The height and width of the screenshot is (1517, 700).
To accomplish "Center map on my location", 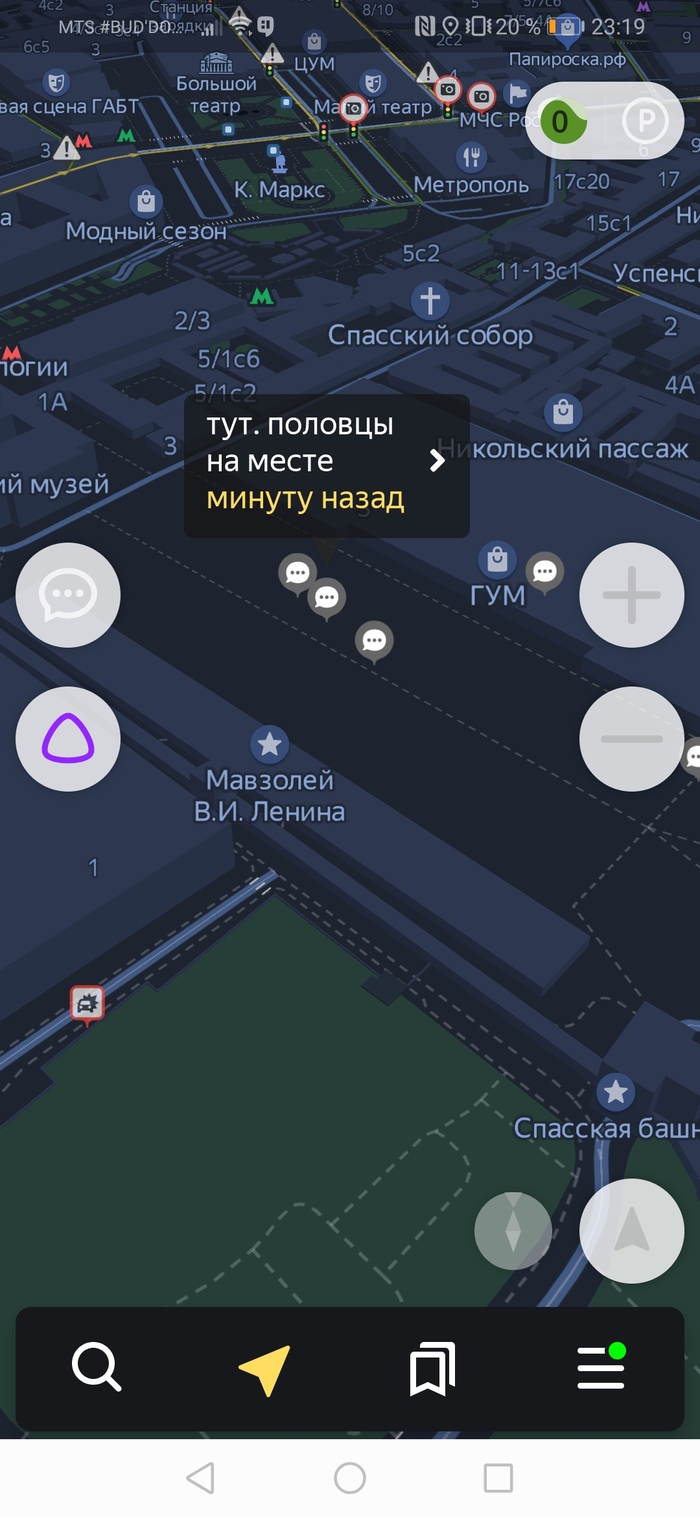I will 631,1231.
